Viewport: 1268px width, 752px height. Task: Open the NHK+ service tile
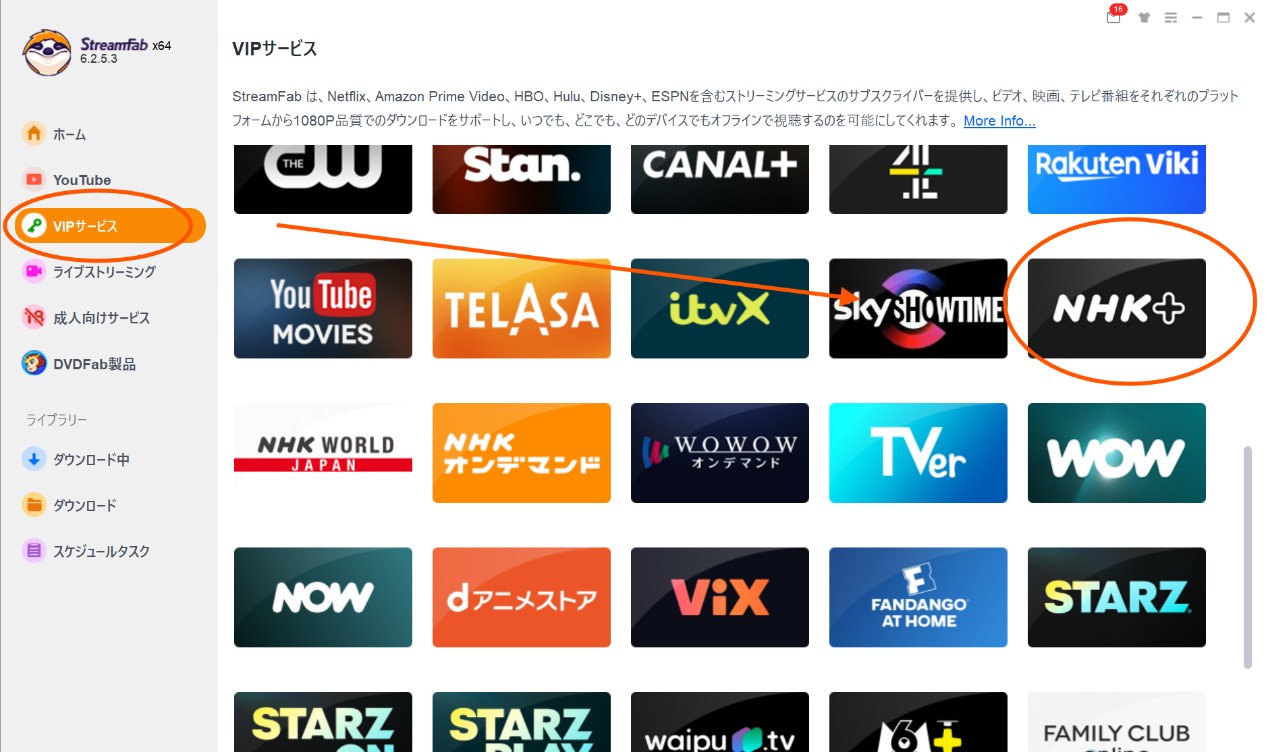click(1116, 308)
